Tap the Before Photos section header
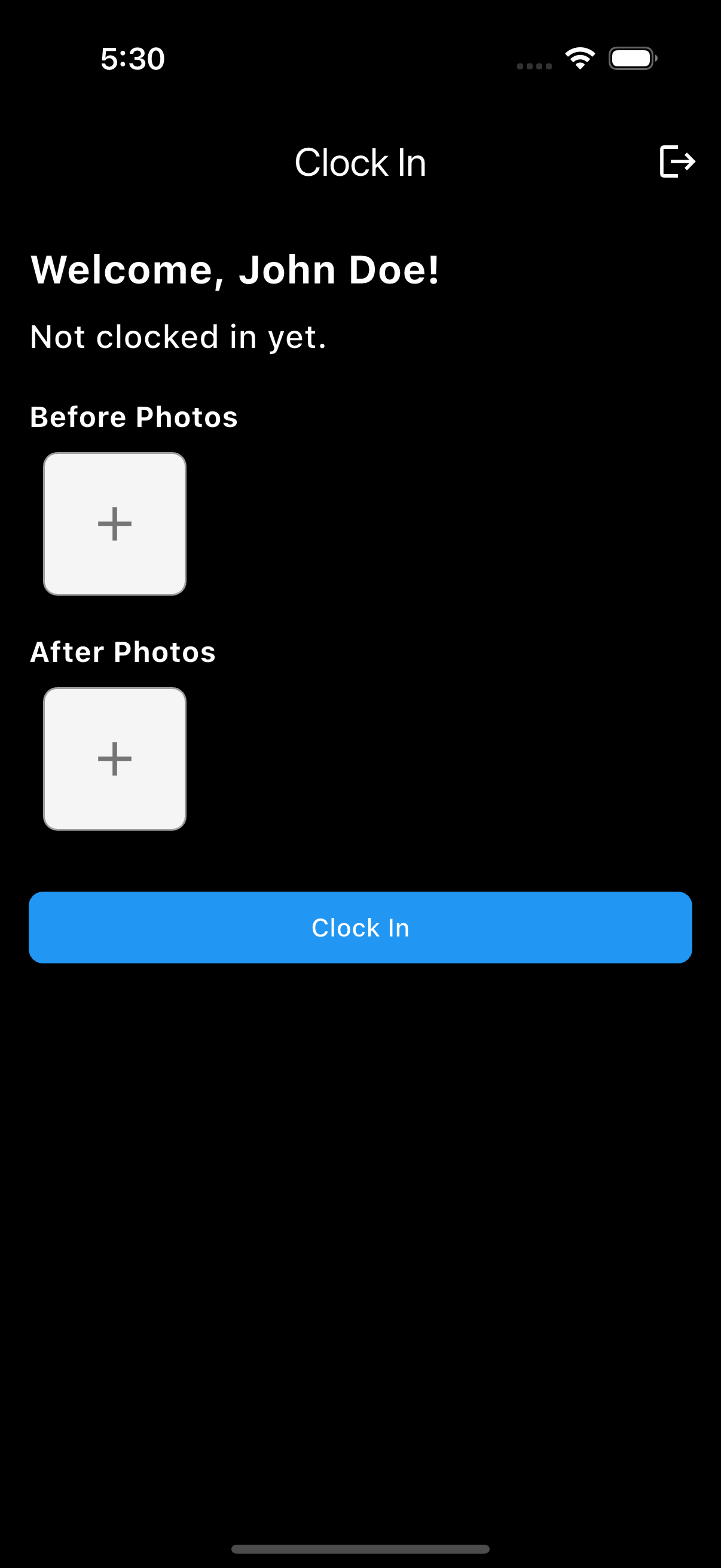The image size is (721, 1568). click(x=133, y=416)
